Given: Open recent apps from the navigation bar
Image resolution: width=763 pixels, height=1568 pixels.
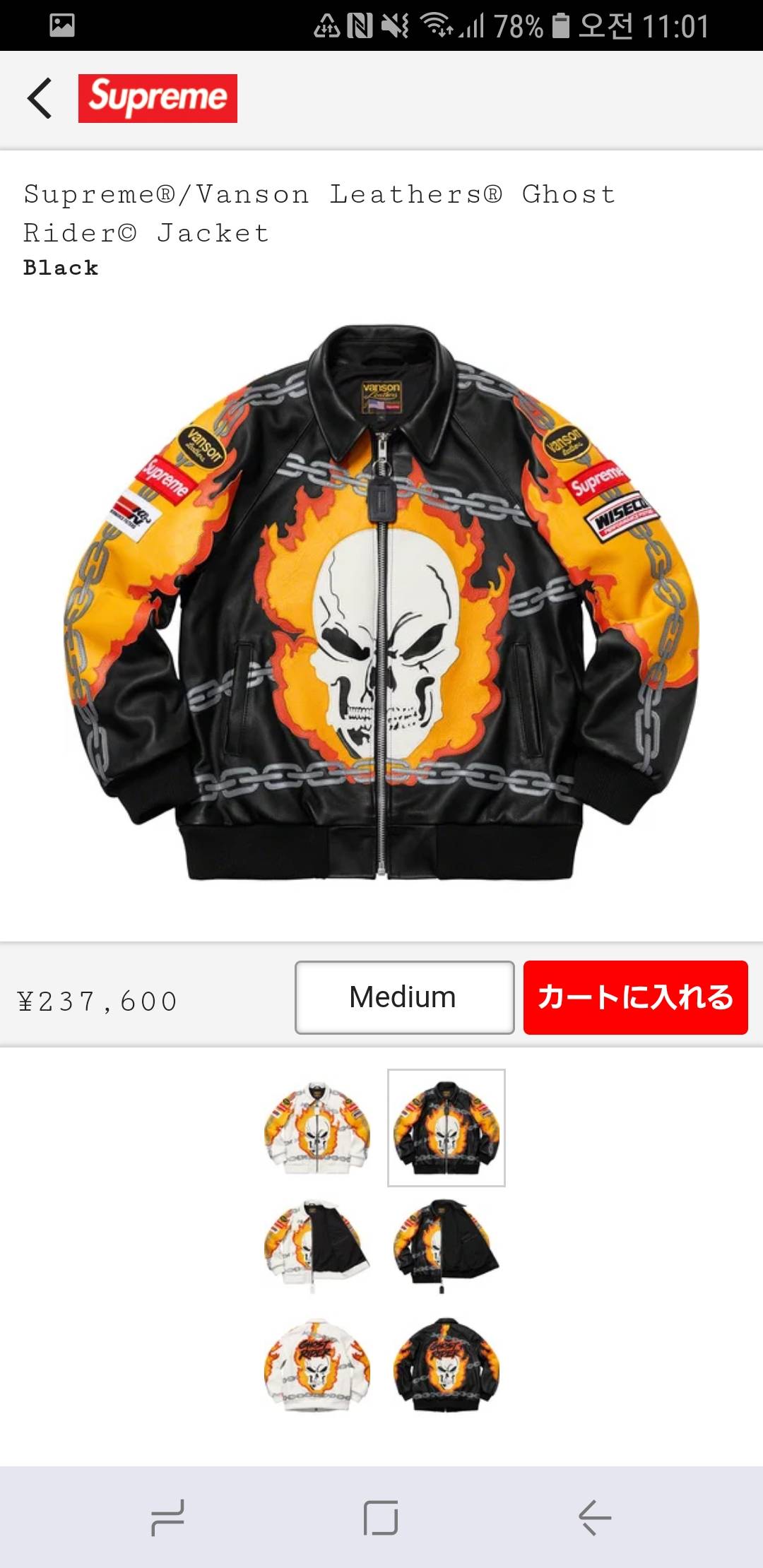Looking at the screenshot, I should pos(168,1517).
